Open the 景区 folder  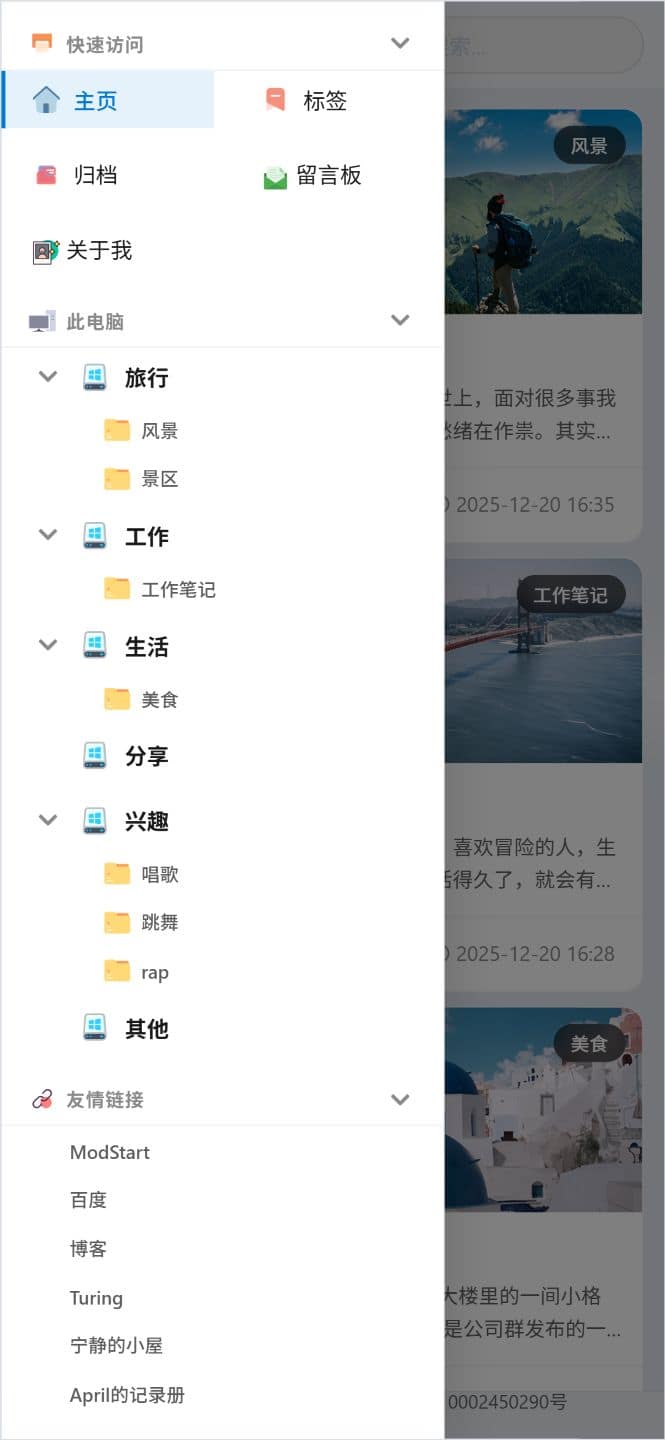click(x=159, y=479)
